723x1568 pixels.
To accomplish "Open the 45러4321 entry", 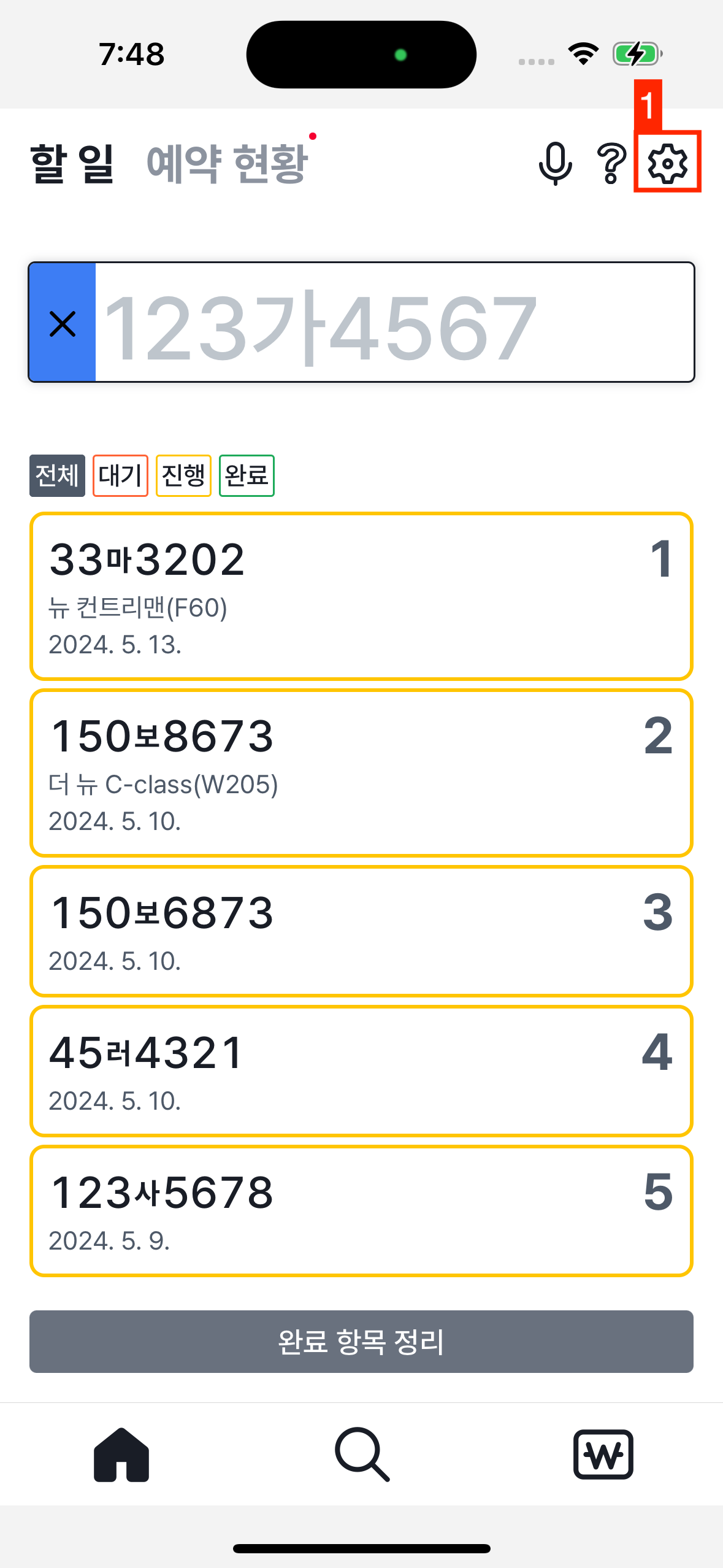I will pos(361,1071).
